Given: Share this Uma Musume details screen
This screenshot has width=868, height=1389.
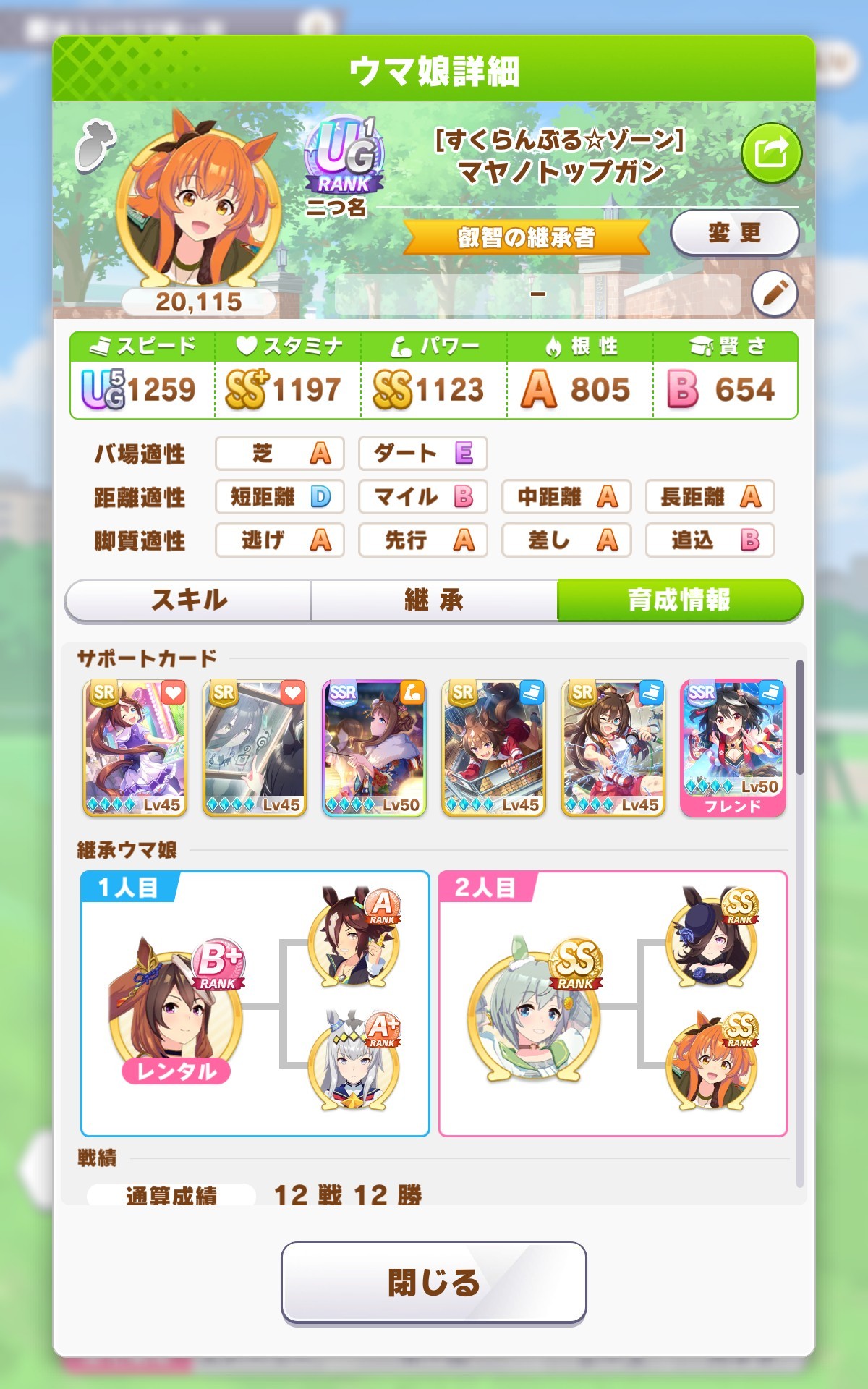Looking at the screenshot, I should [x=771, y=153].
